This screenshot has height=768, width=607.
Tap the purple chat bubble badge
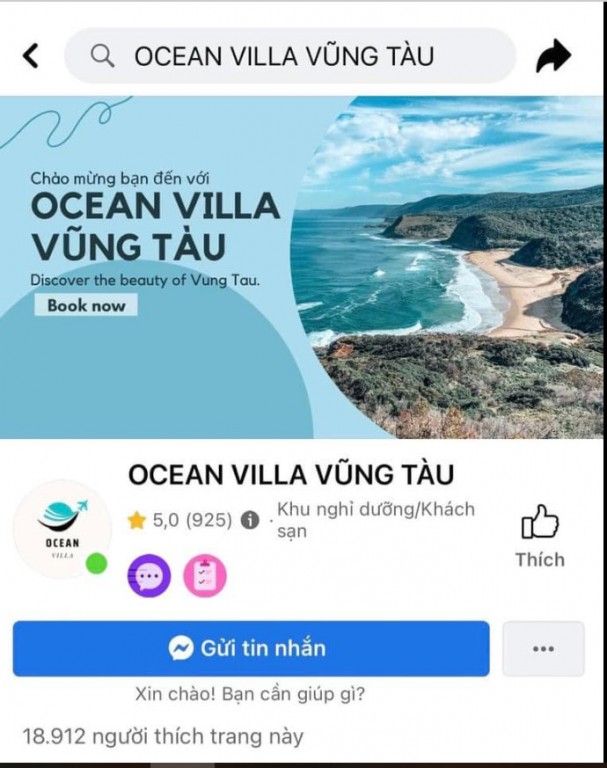point(149,577)
